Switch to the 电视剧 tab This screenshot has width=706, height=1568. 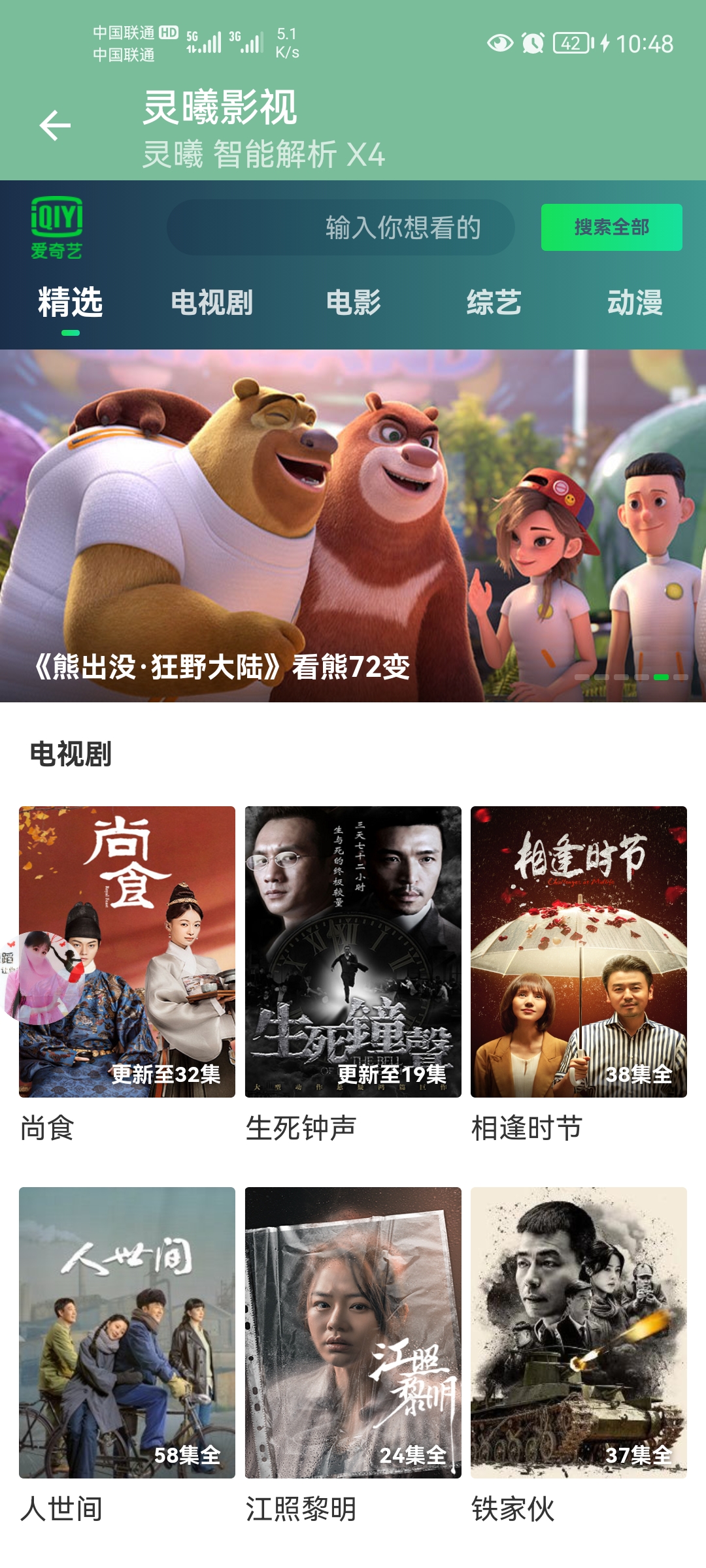pyautogui.click(x=212, y=302)
